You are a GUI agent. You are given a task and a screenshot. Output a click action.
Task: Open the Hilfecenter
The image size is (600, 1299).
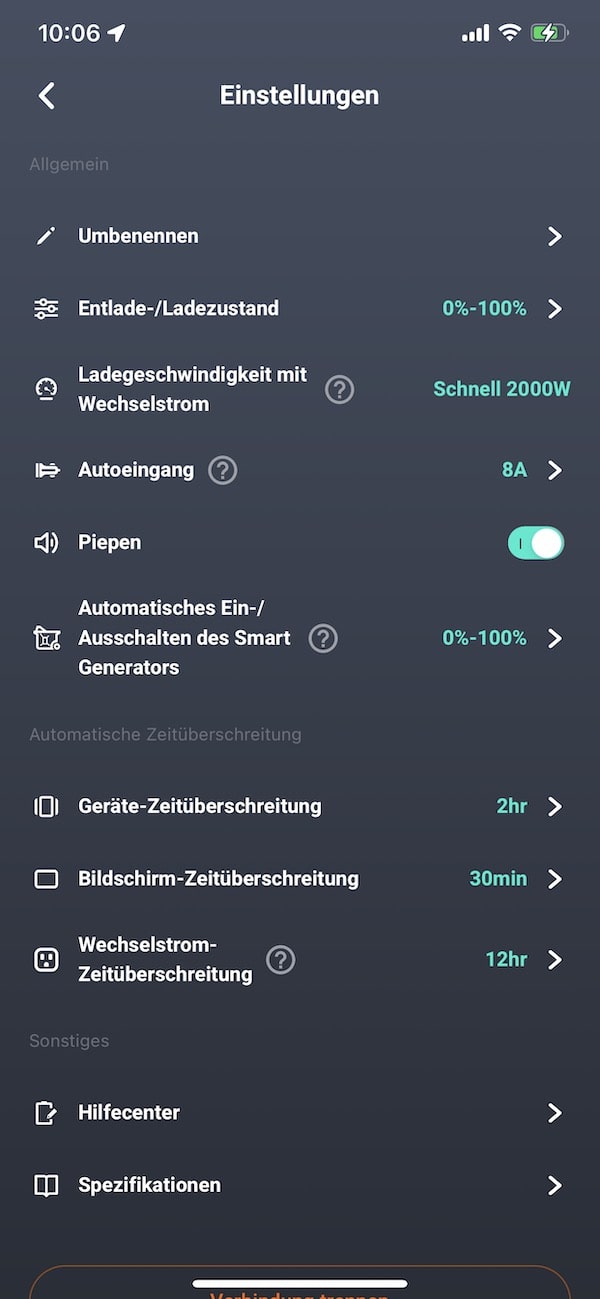[300, 1113]
